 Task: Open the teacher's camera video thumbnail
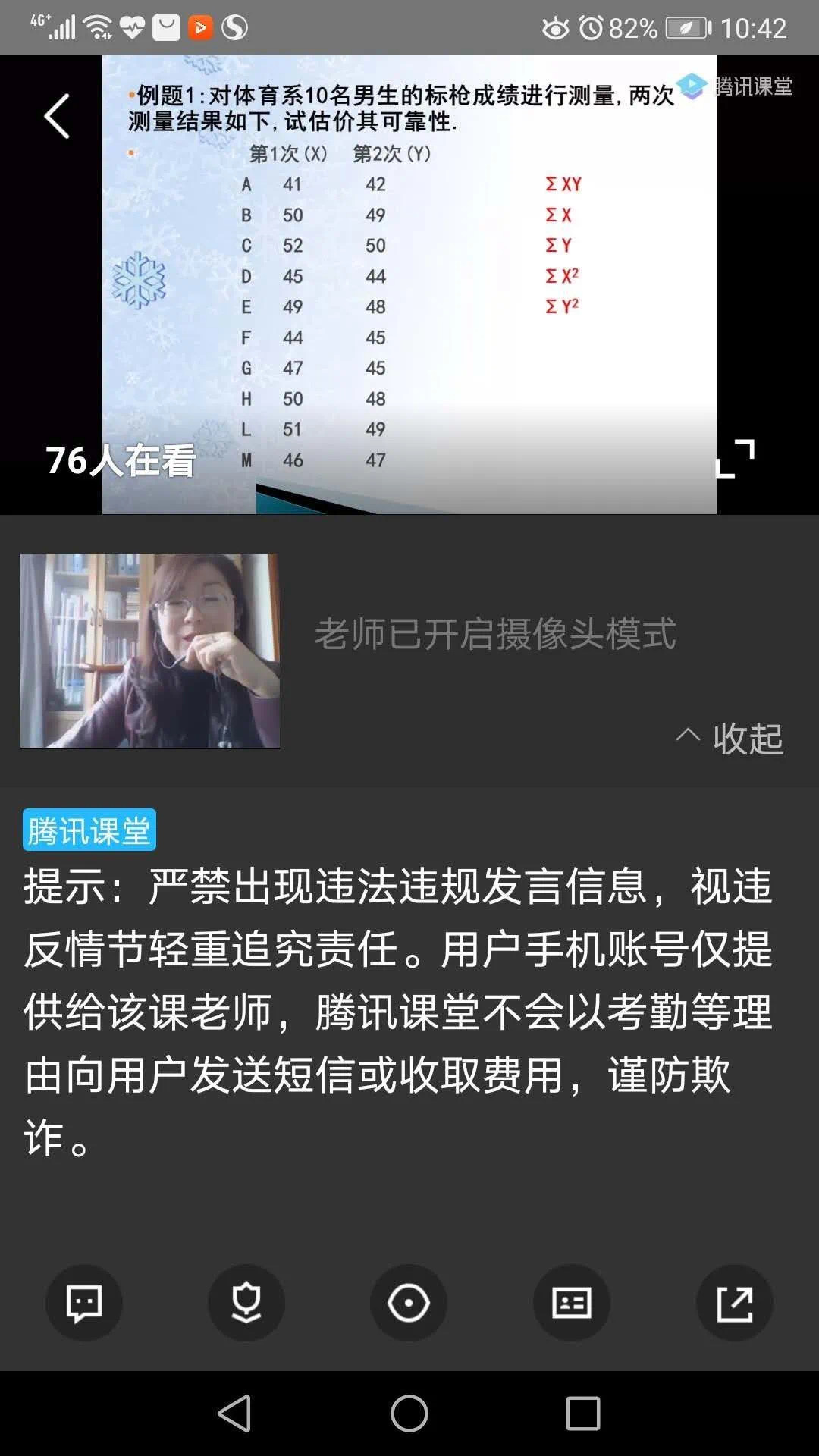[150, 651]
